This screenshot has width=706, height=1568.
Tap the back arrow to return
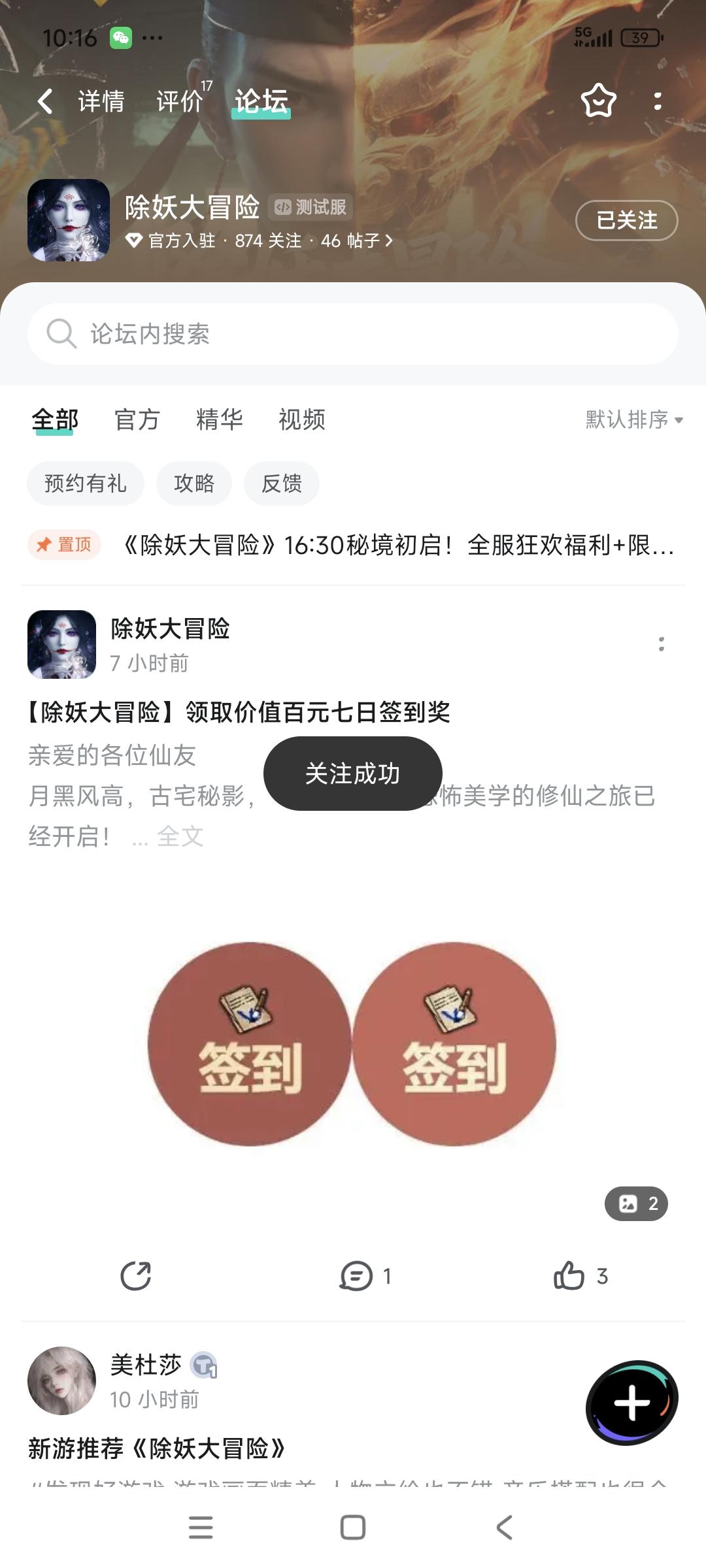pos(44,101)
